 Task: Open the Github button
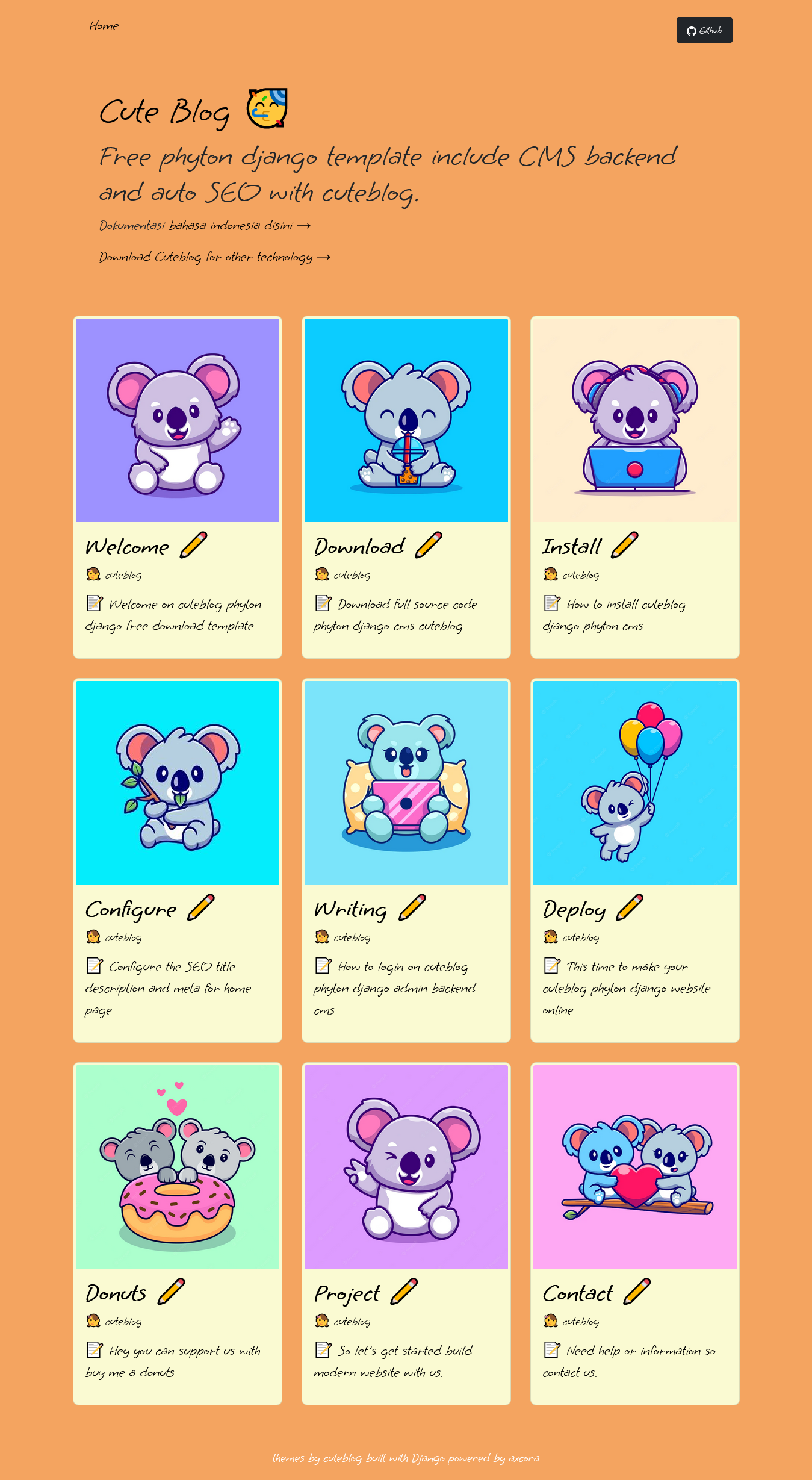pos(704,30)
